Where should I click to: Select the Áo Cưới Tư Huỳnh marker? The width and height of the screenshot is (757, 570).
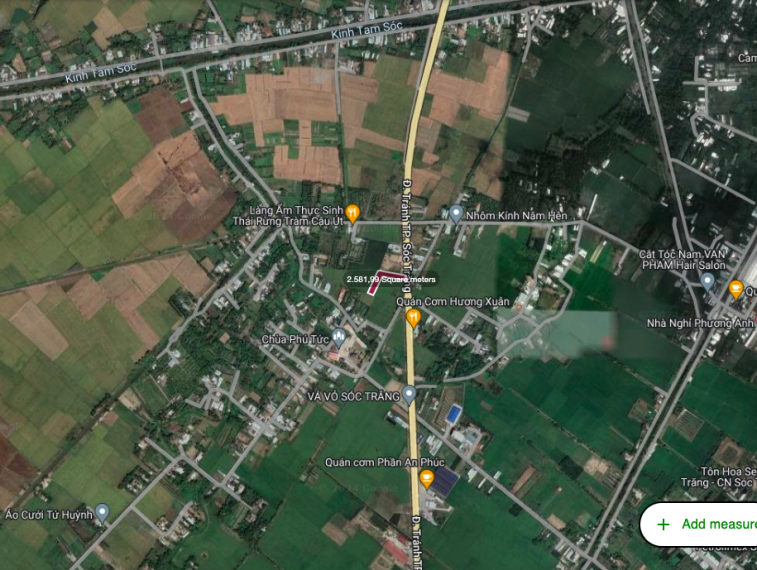[101, 513]
